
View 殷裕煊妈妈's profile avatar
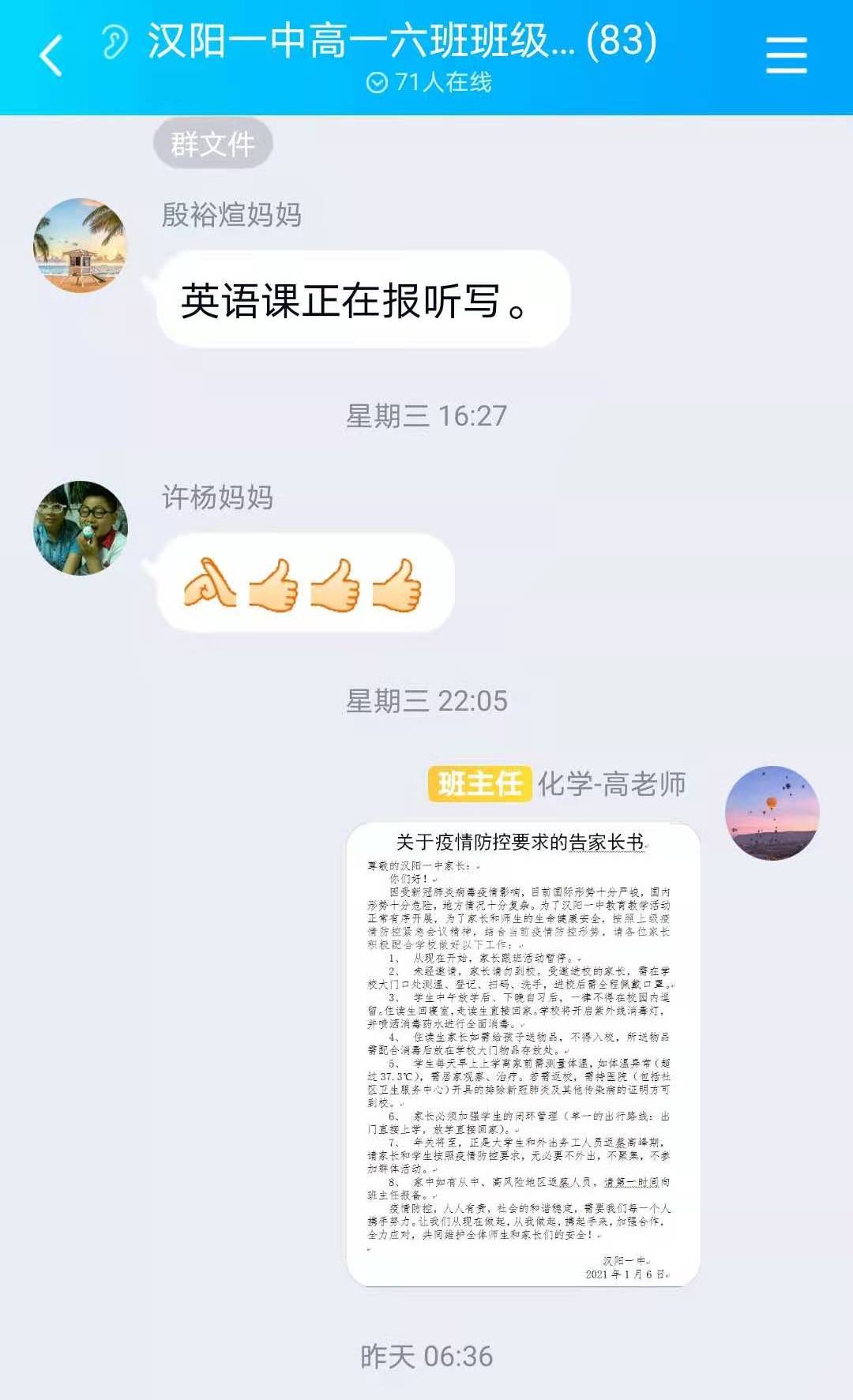[80, 245]
